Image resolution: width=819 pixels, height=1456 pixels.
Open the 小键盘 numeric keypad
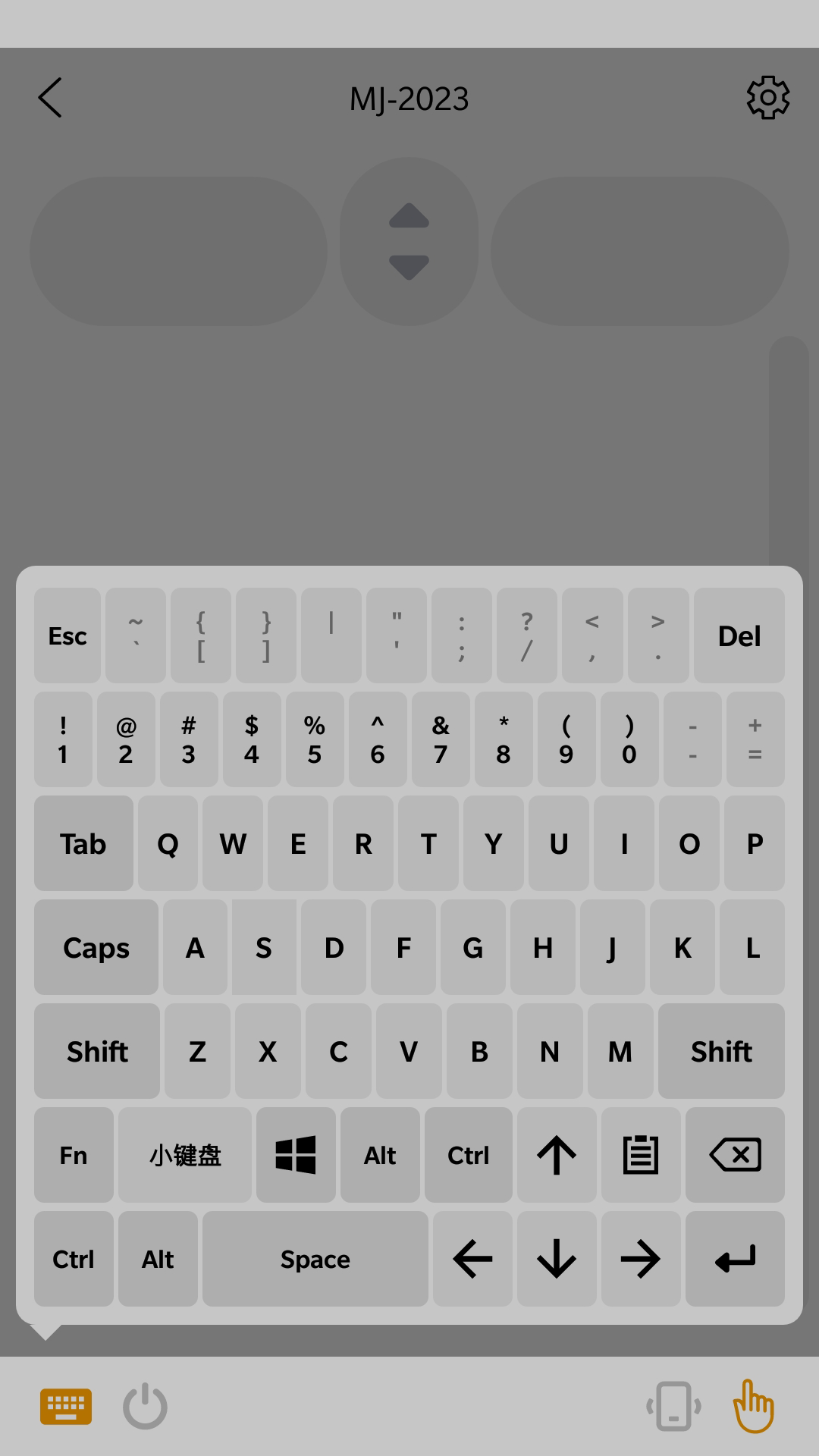(185, 1155)
